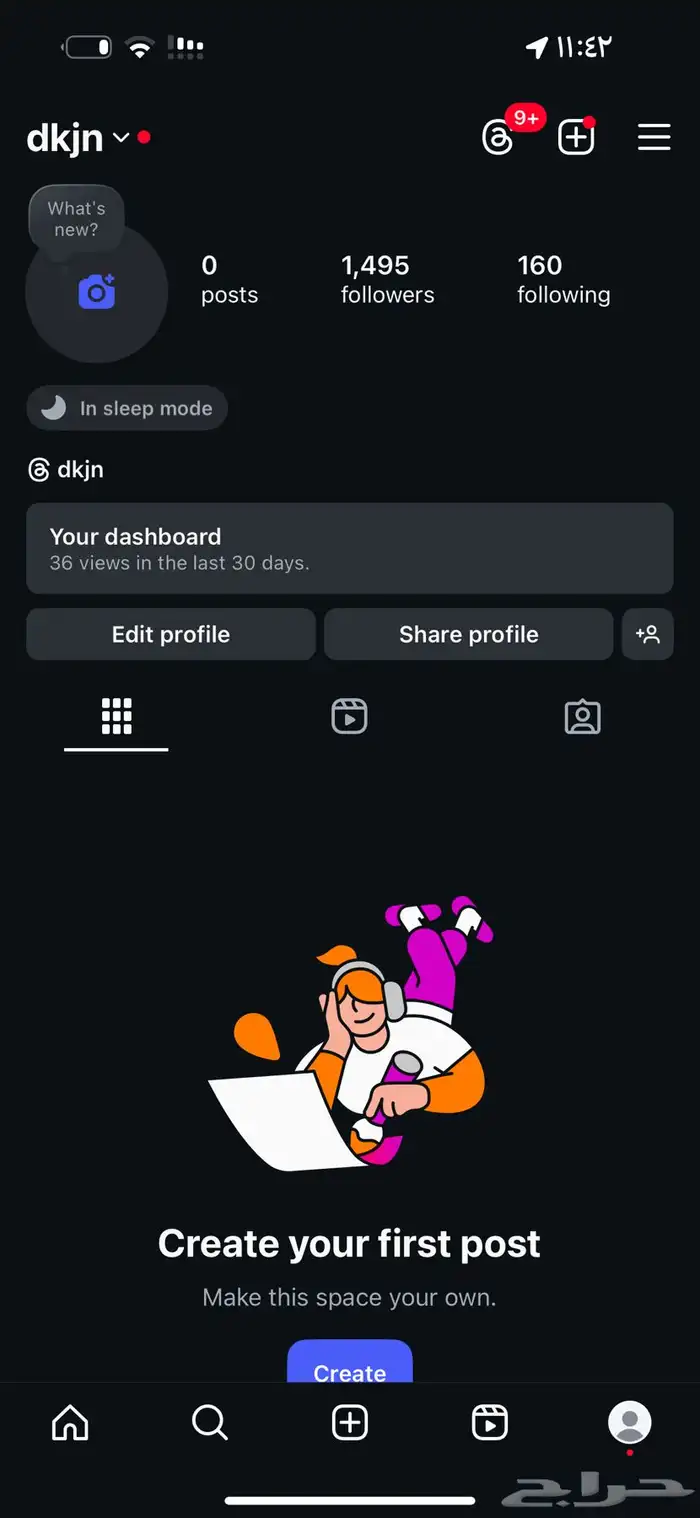
Task: Open the dkjn Threads profile link
Action: click(x=67, y=469)
